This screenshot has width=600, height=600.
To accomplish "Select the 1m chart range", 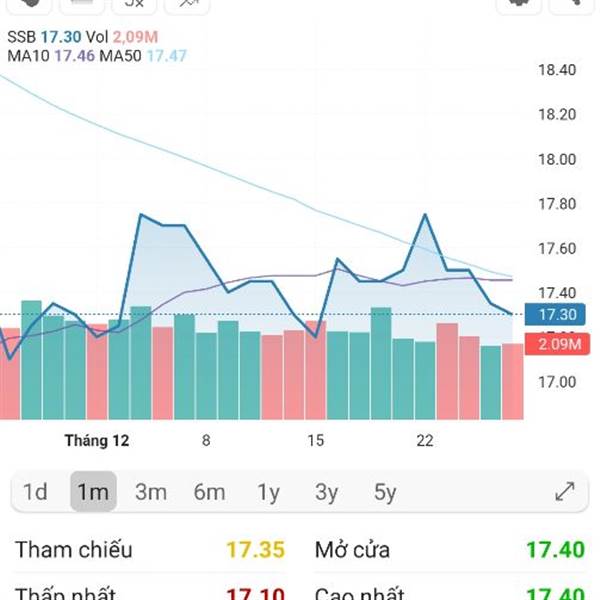I will click(x=93, y=492).
